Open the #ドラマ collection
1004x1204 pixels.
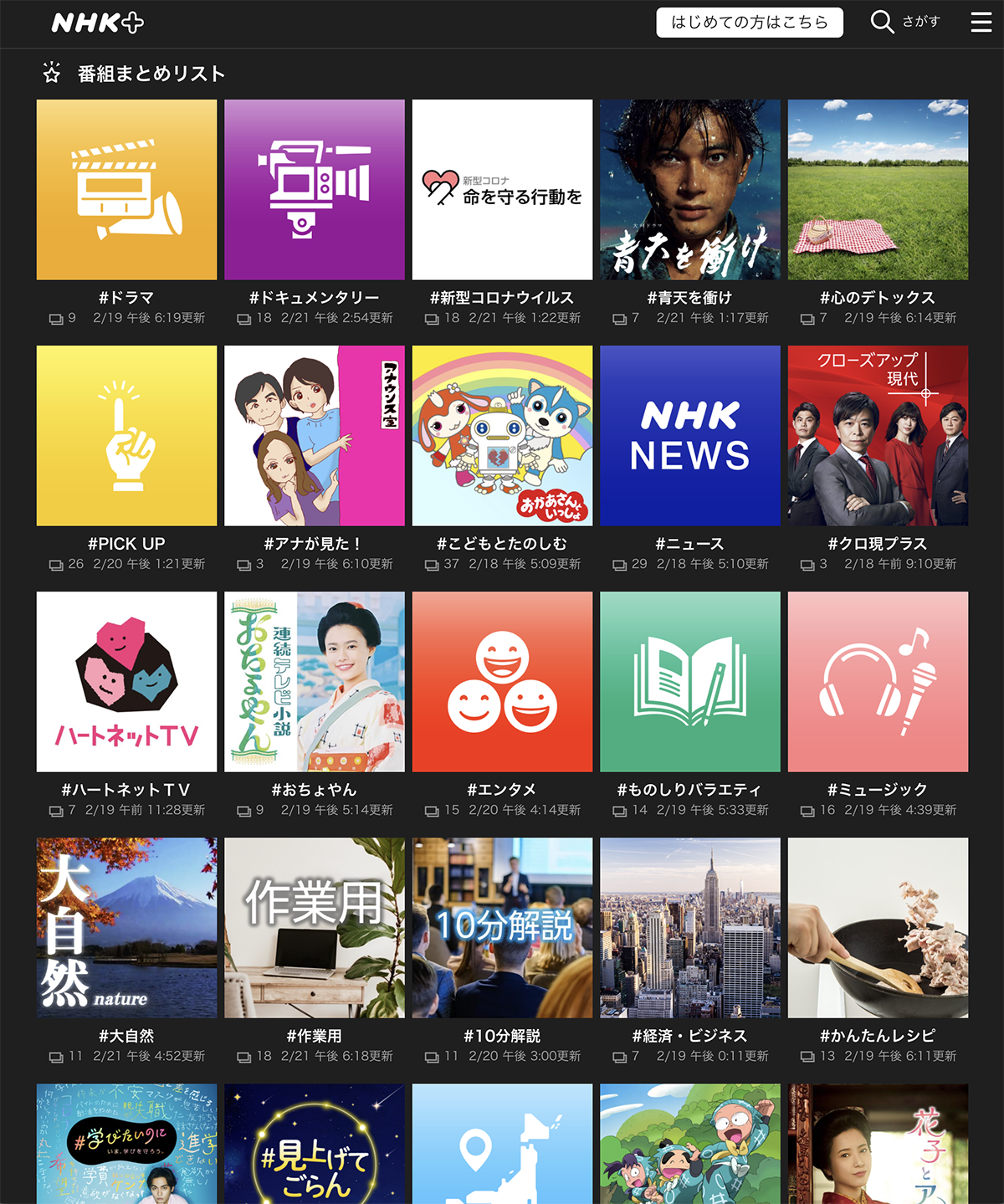click(x=126, y=190)
